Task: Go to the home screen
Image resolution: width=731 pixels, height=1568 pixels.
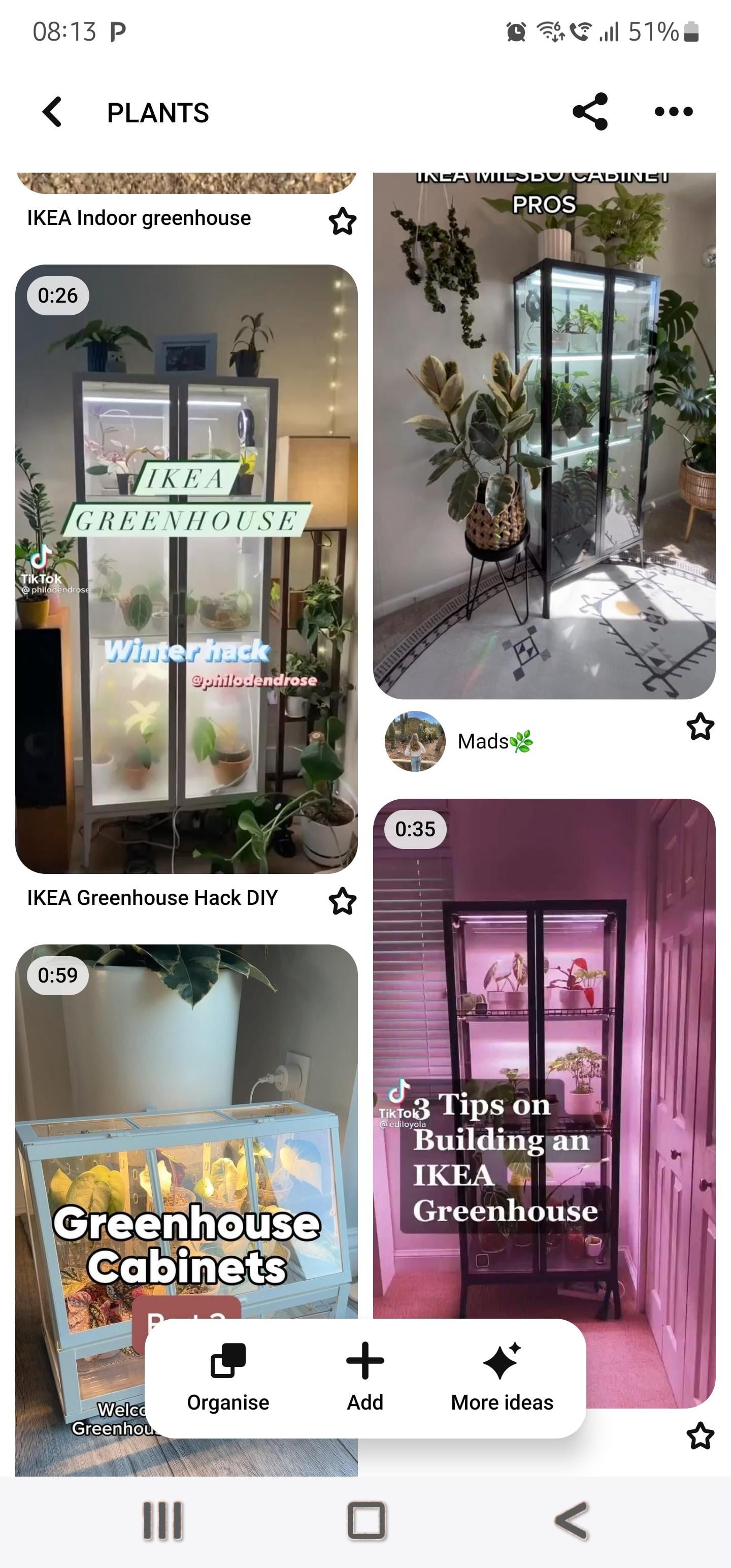Action: coord(366,1520)
